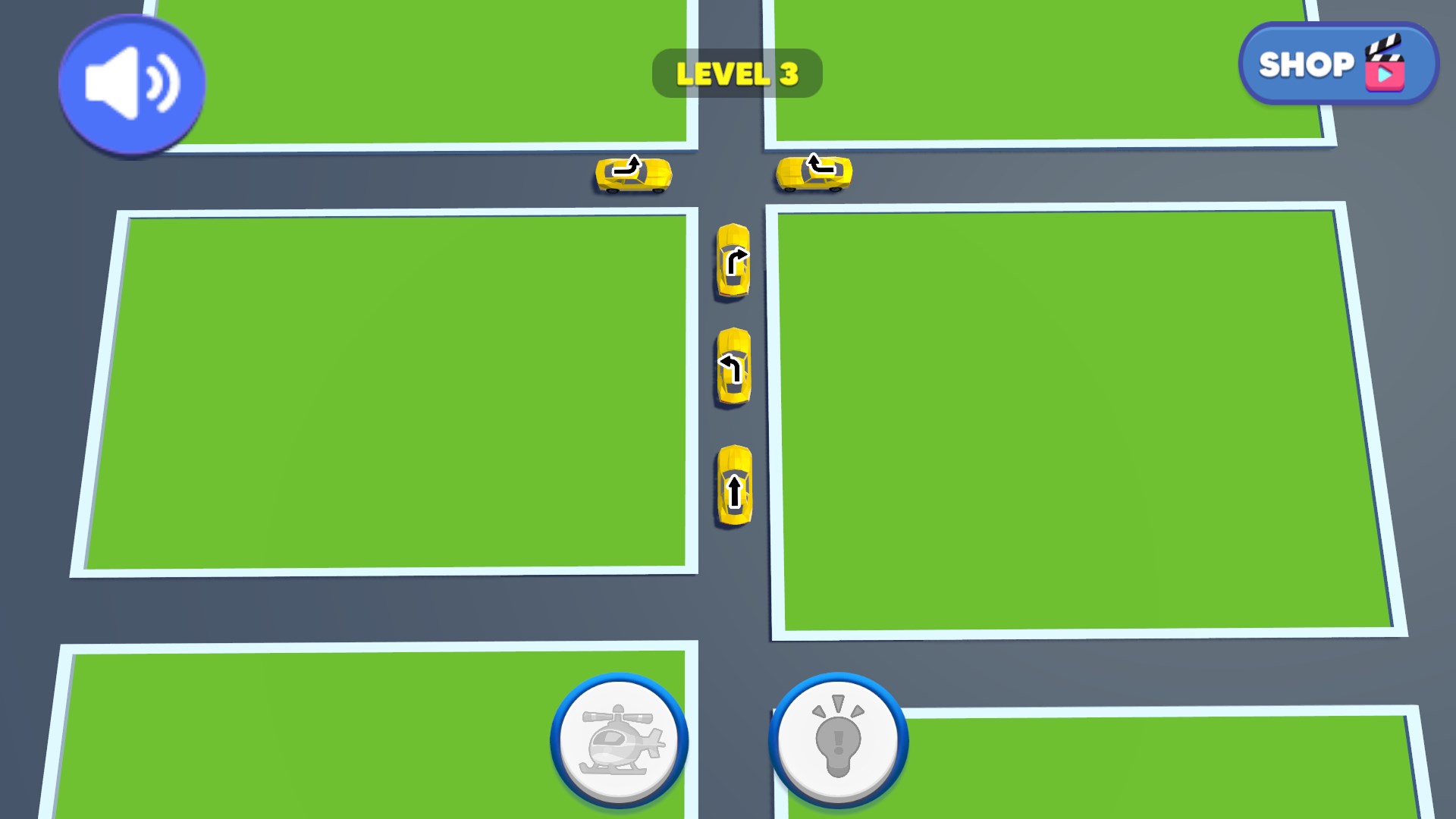Image resolution: width=1456 pixels, height=819 pixels.
Task: Get a hint with the lightbulb
Action: (838, 739)
